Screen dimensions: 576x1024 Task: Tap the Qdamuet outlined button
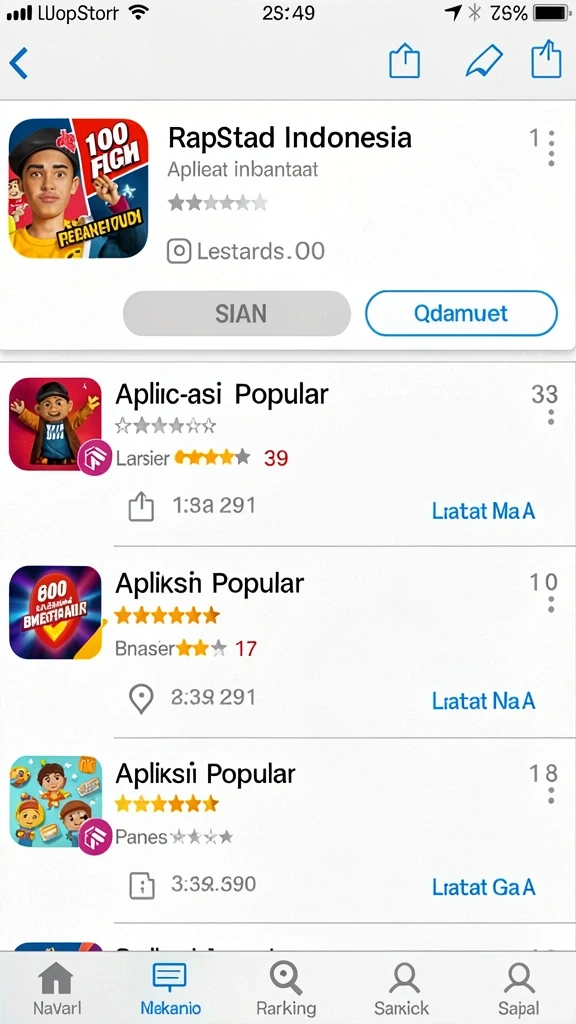[461, 313]
